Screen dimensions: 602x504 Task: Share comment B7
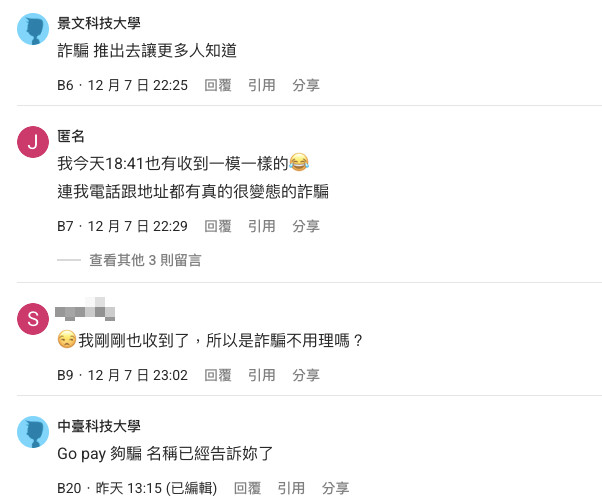tap(306, 227)
